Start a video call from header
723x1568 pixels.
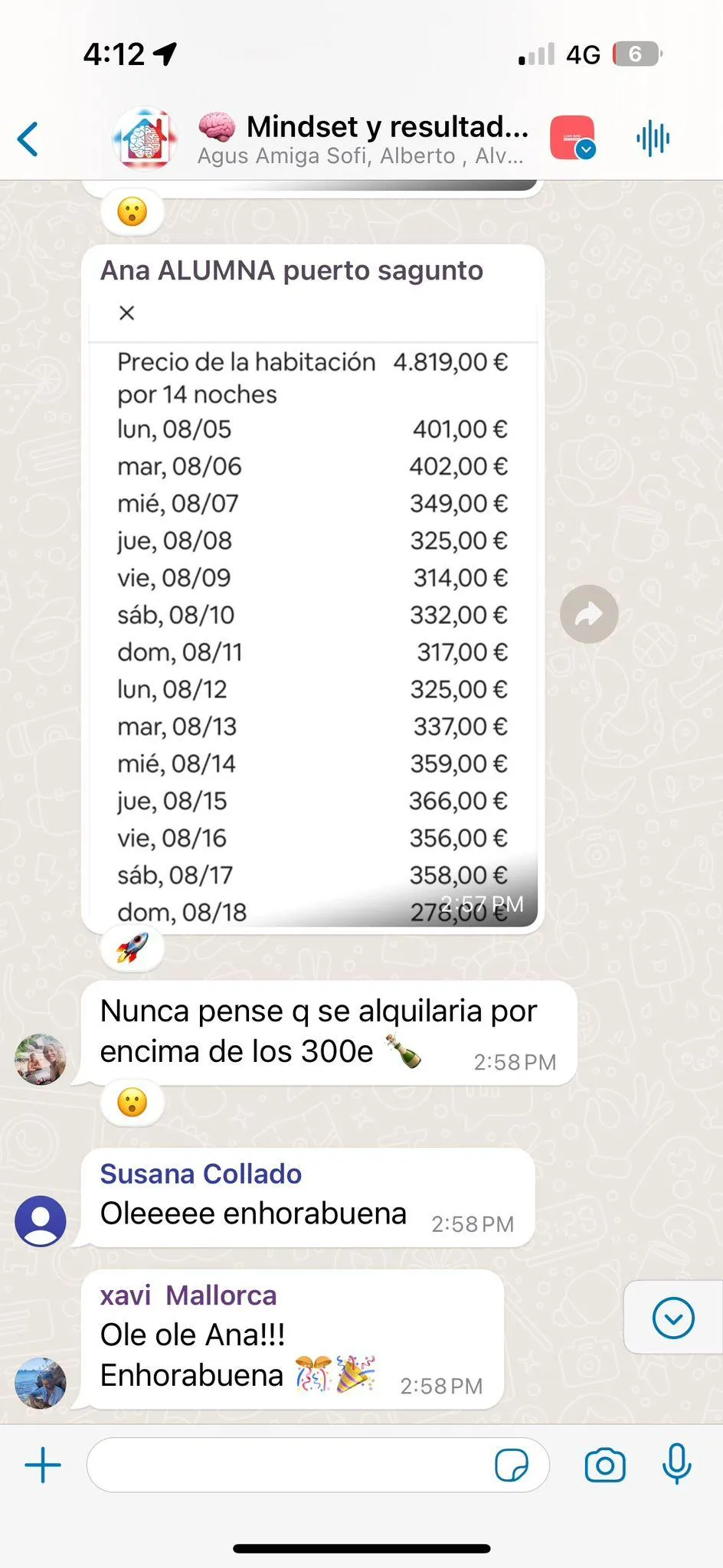(572, 139)
